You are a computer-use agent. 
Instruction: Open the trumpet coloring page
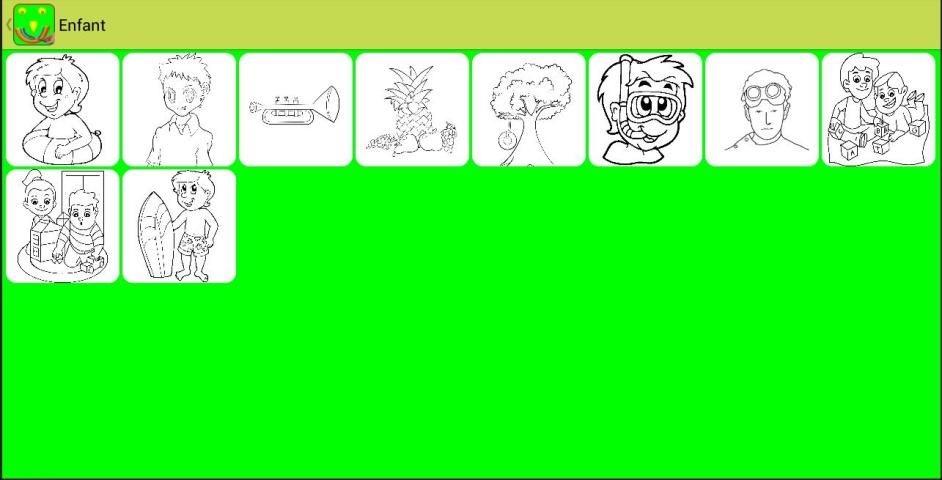[x=296, y=109]
